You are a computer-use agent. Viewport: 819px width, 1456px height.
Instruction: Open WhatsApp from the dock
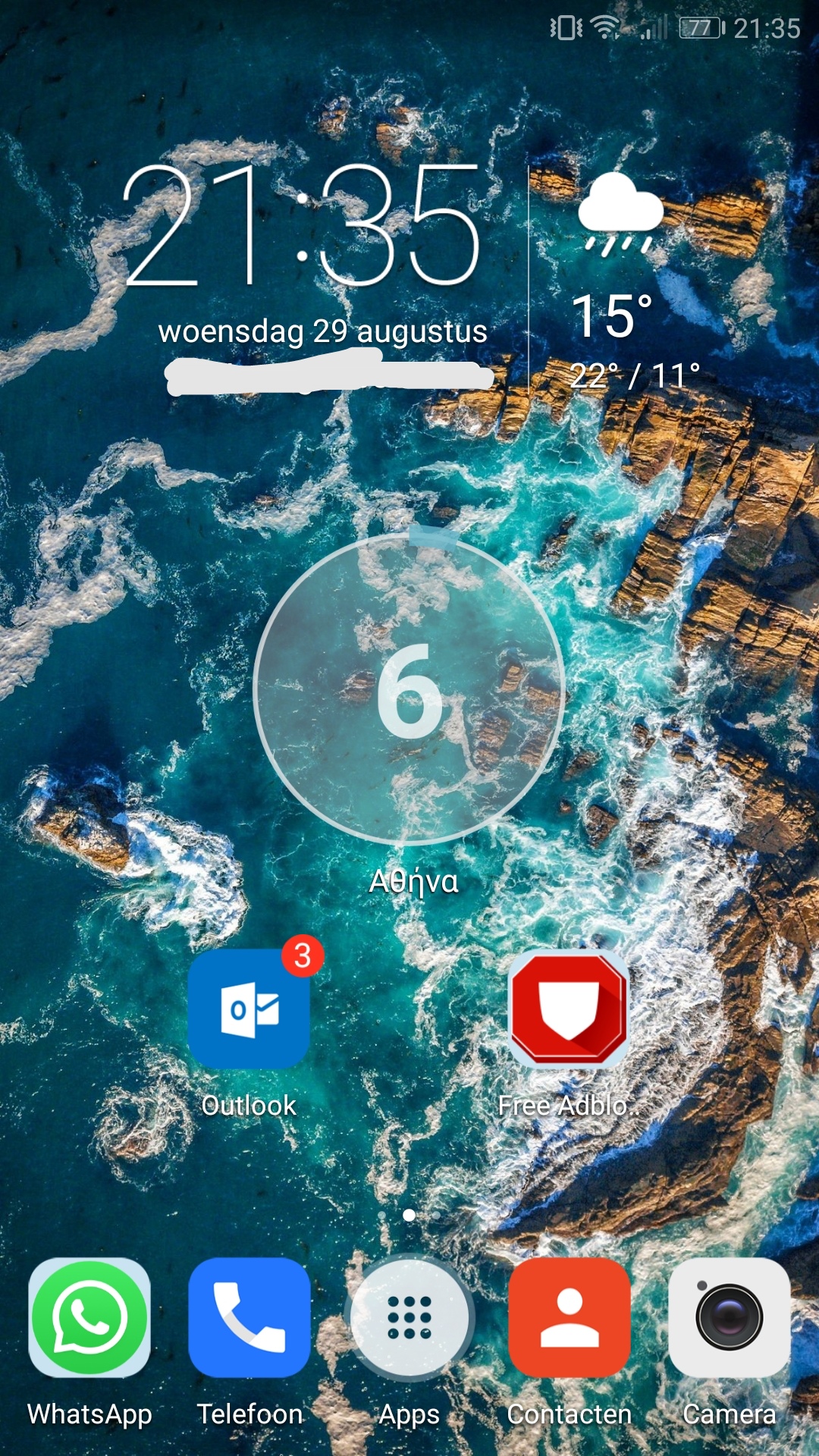pos(89,1318)
